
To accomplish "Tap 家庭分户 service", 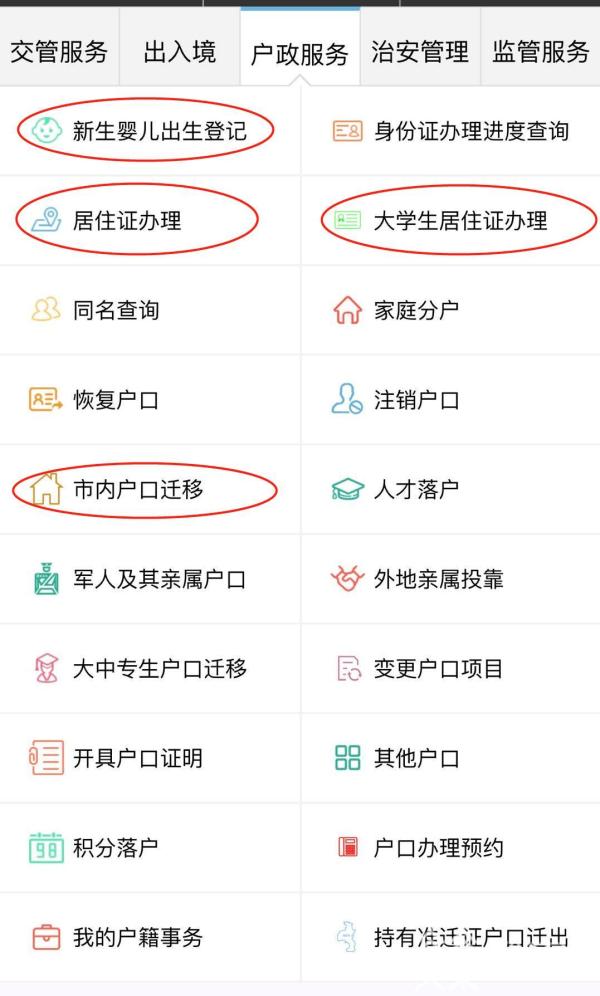I will point(416,310).
